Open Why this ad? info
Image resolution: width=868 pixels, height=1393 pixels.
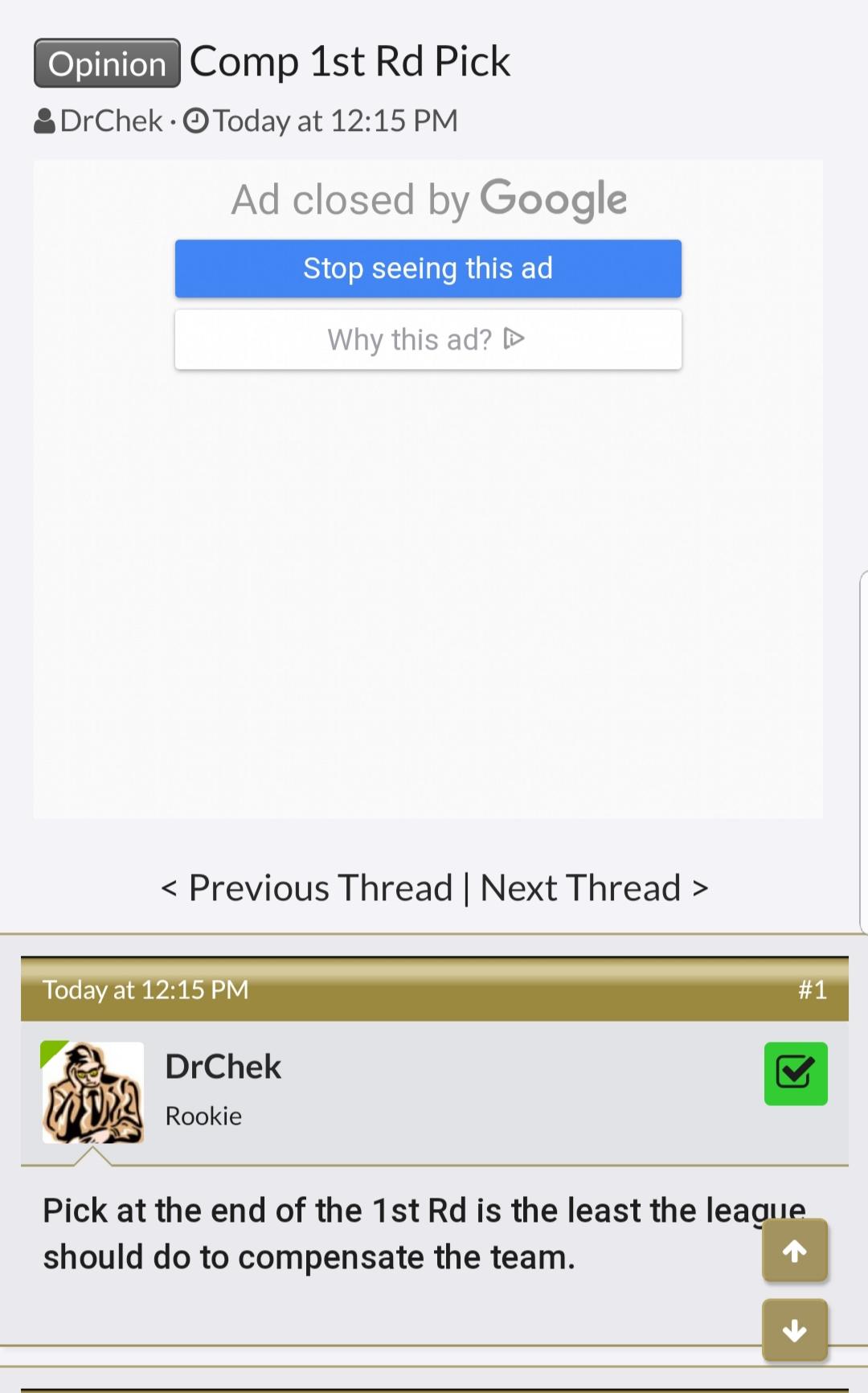click(428, 340)
